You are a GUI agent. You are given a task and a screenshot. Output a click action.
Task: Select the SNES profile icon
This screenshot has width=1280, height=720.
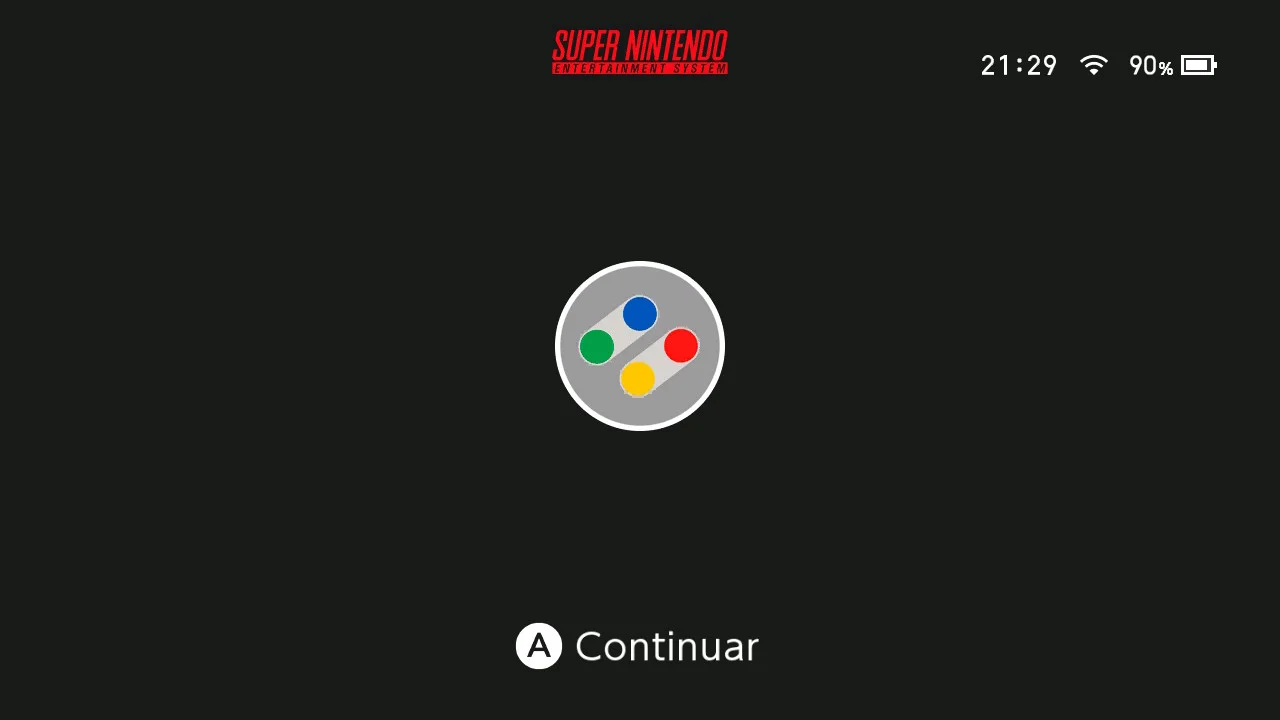[x=640, y=346]
